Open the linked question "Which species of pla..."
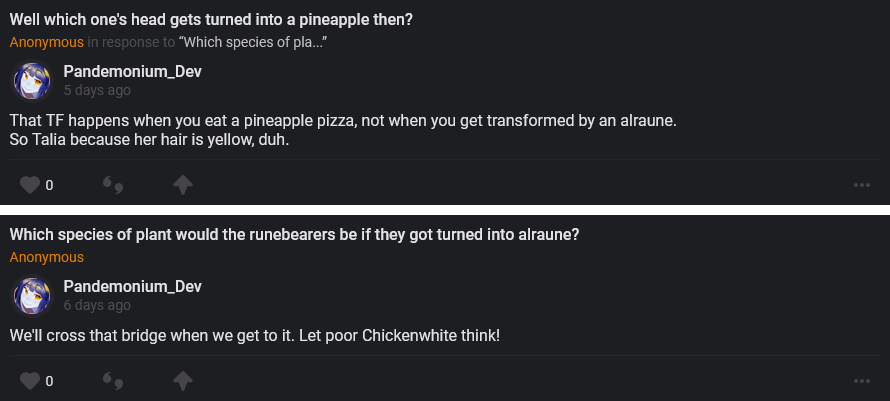This screenshot has width=890, height=401. tap(254, 42)
